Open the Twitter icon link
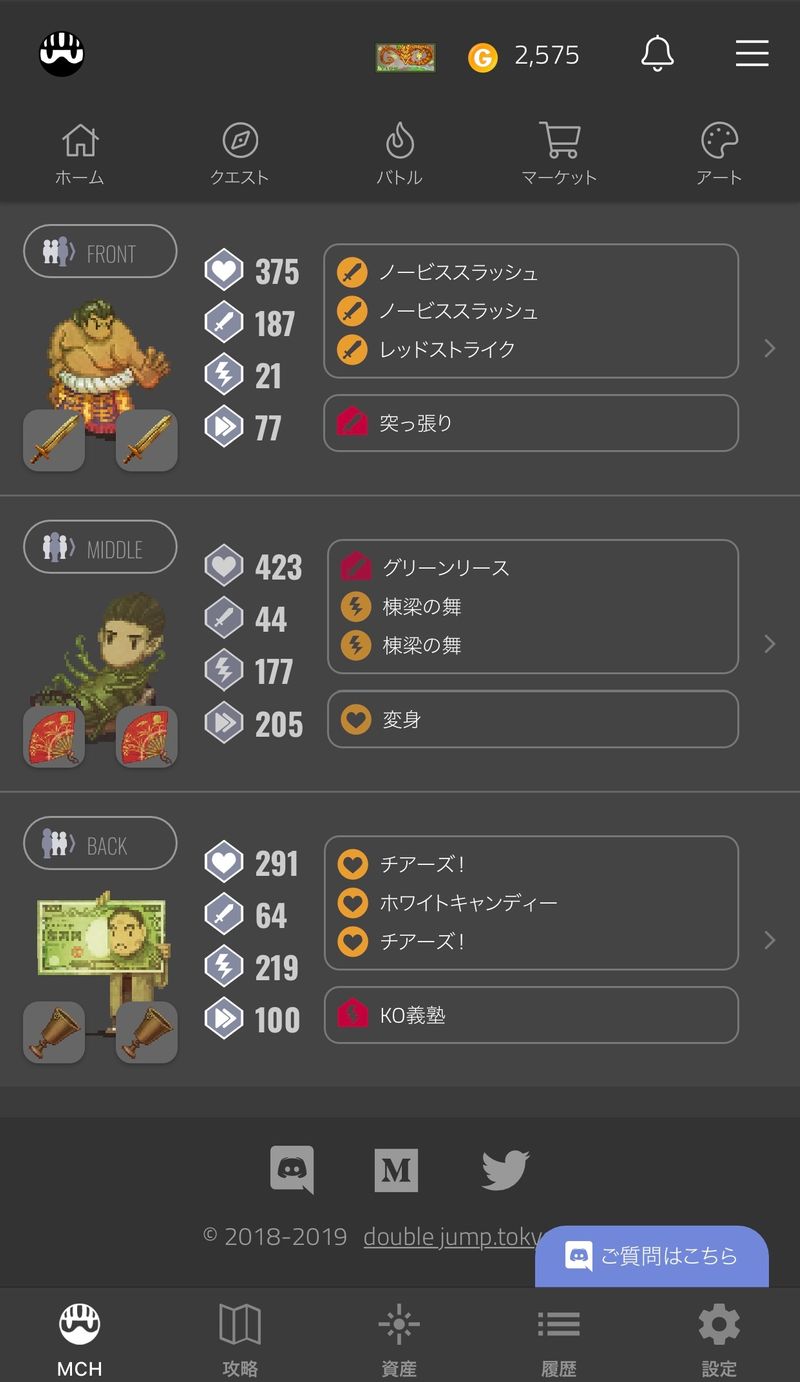 (x=505, y=1170)
